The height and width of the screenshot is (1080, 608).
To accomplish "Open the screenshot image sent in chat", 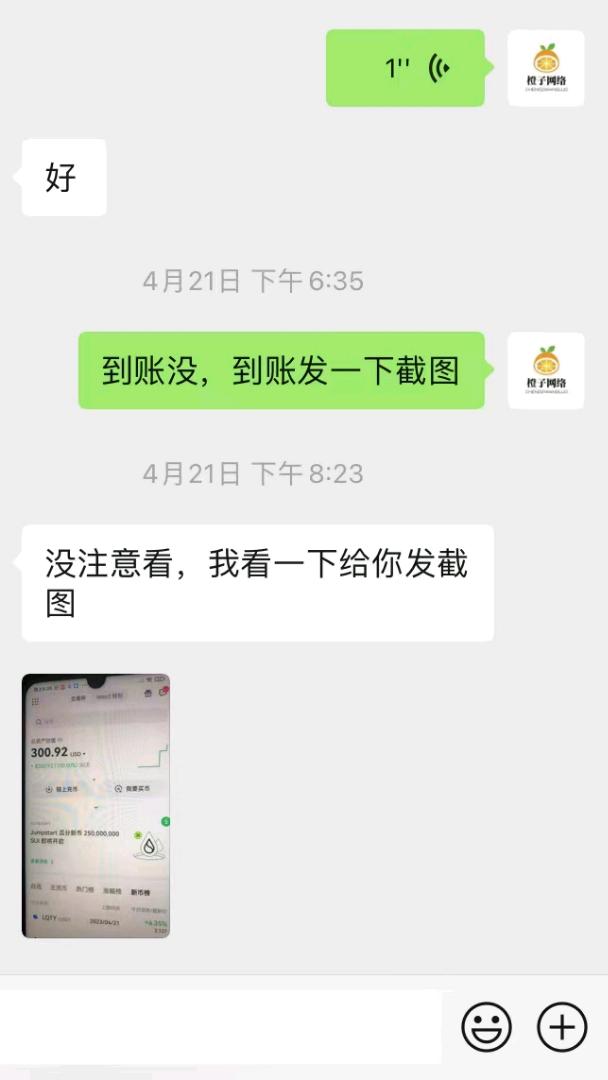I will point(96,805).
